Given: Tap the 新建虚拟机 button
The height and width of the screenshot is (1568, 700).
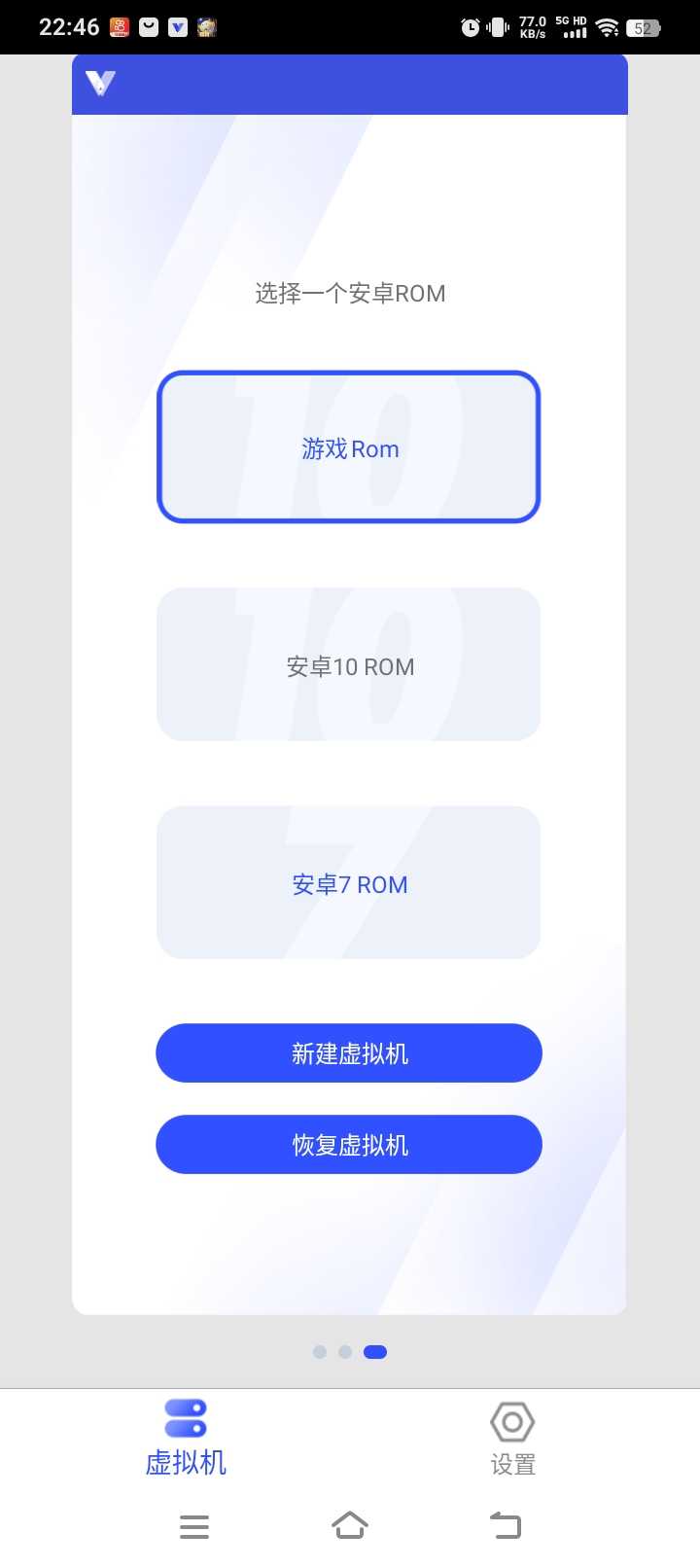Looking at the screenshot, I should tap(349, 1053).
